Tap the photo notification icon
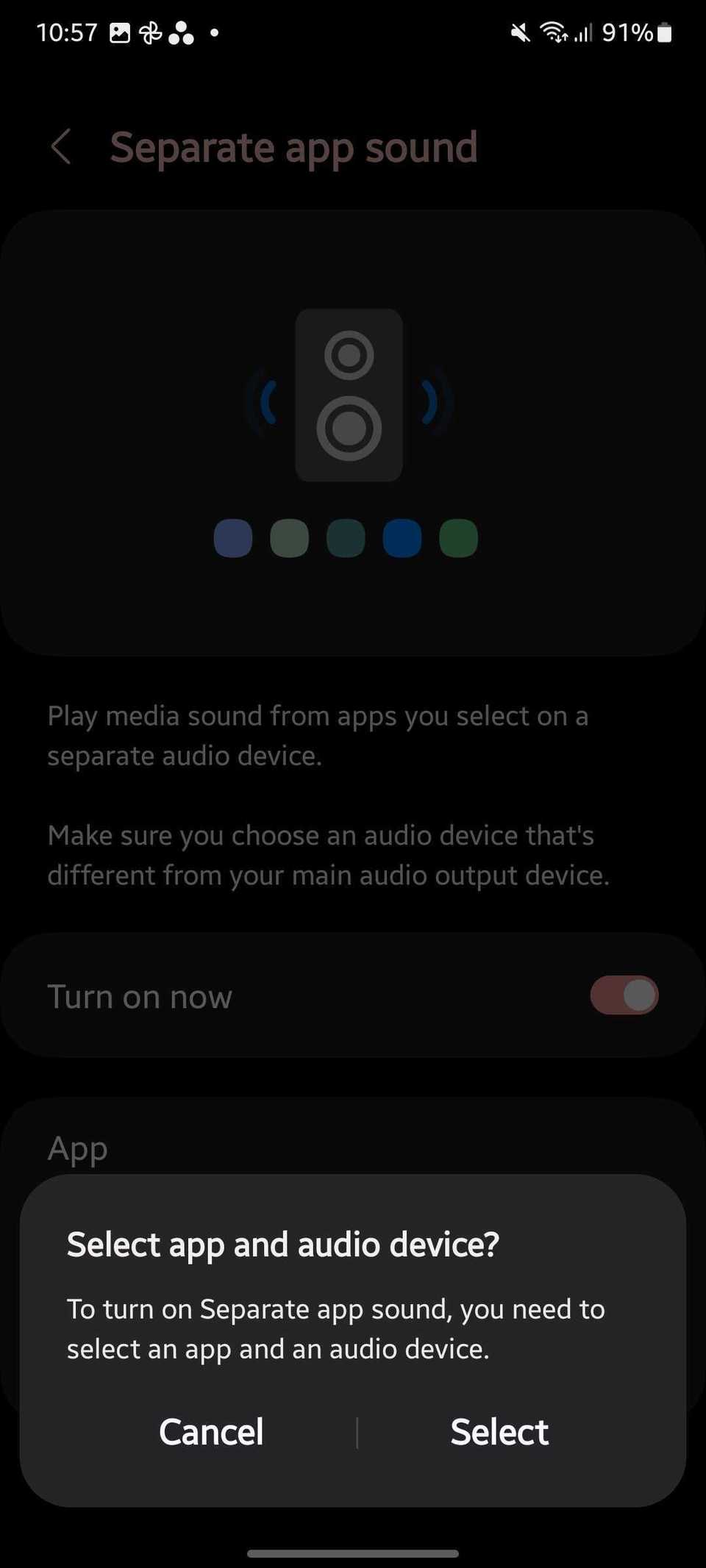The width and height of the screenshot is (706, 1568). click(x=121, y=32)
